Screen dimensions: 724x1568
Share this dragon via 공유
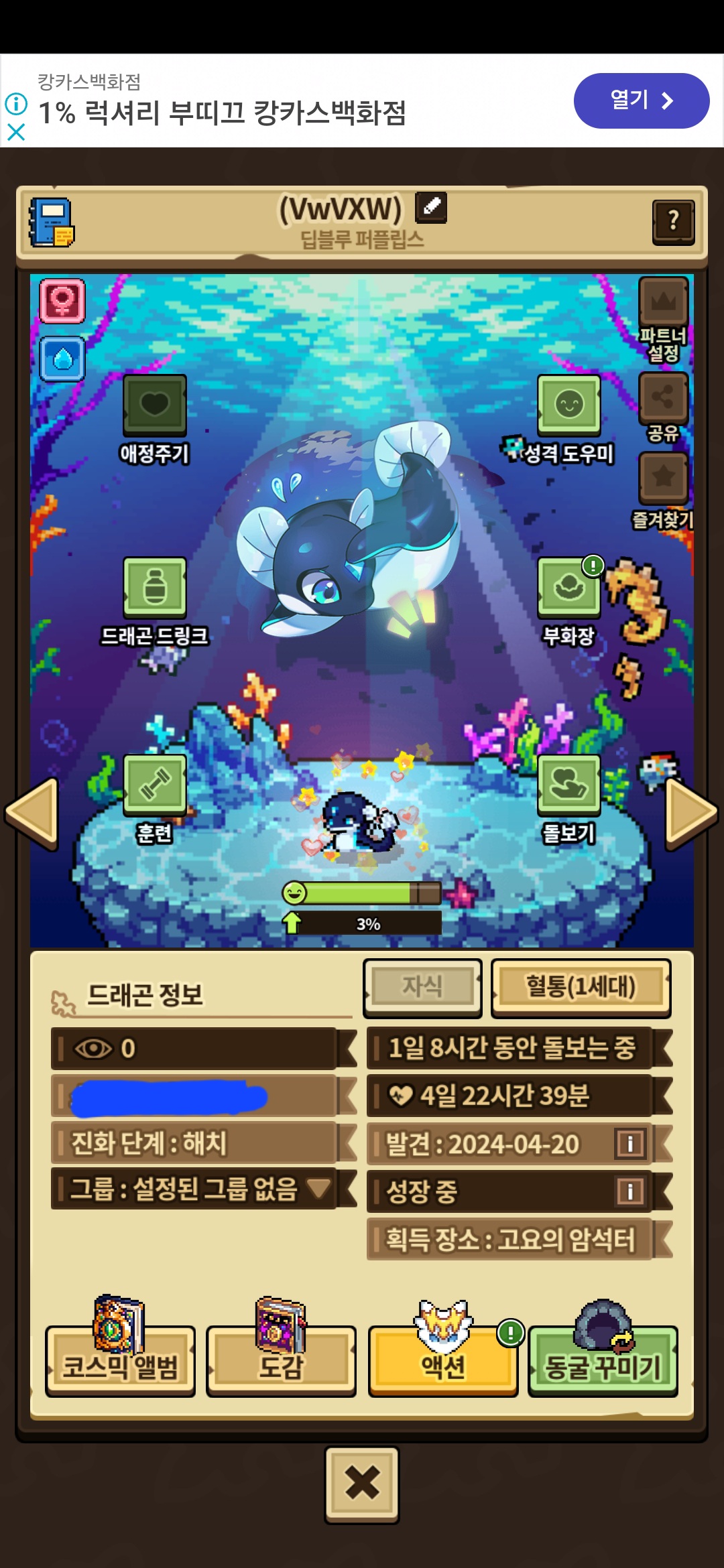coord(663,399)
